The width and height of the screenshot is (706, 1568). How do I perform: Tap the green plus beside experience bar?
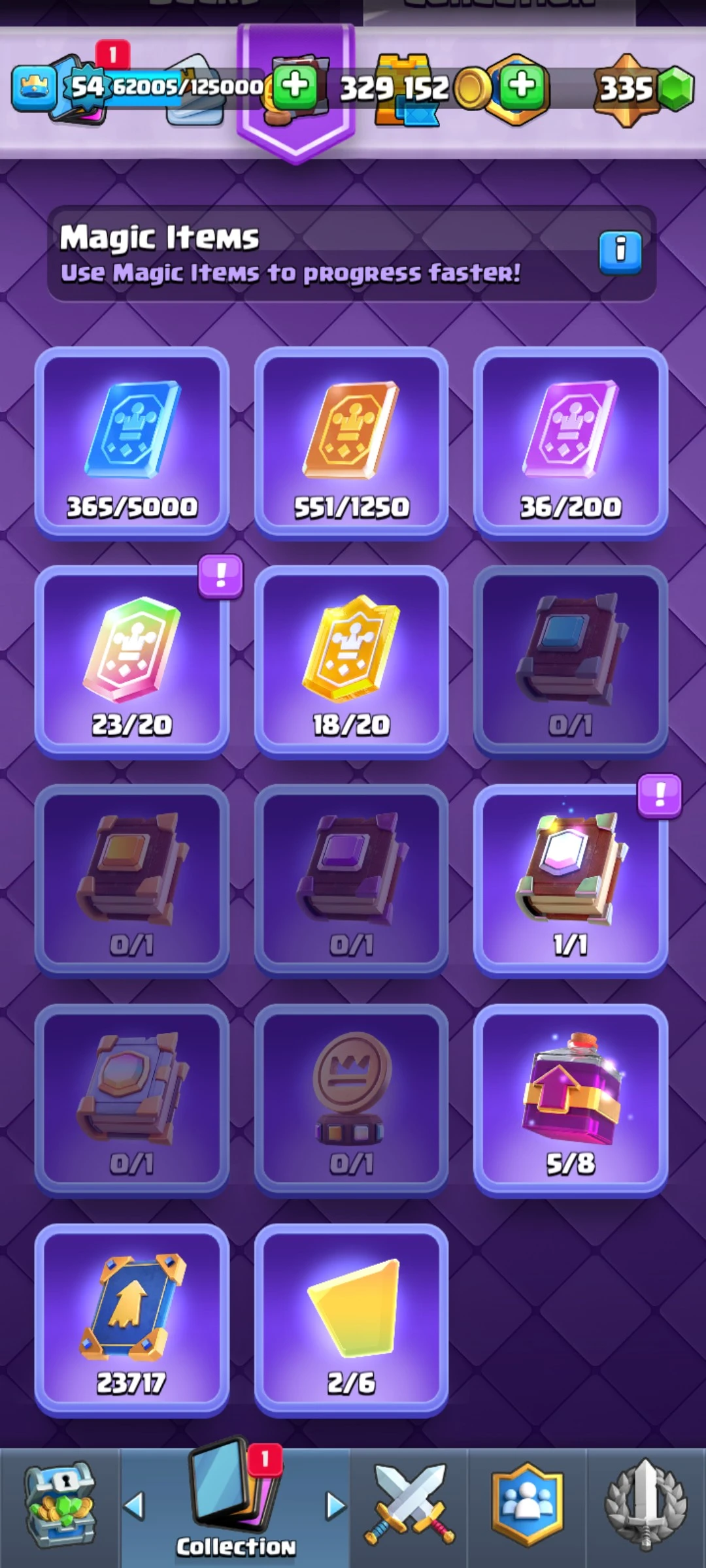click(295, 86)
